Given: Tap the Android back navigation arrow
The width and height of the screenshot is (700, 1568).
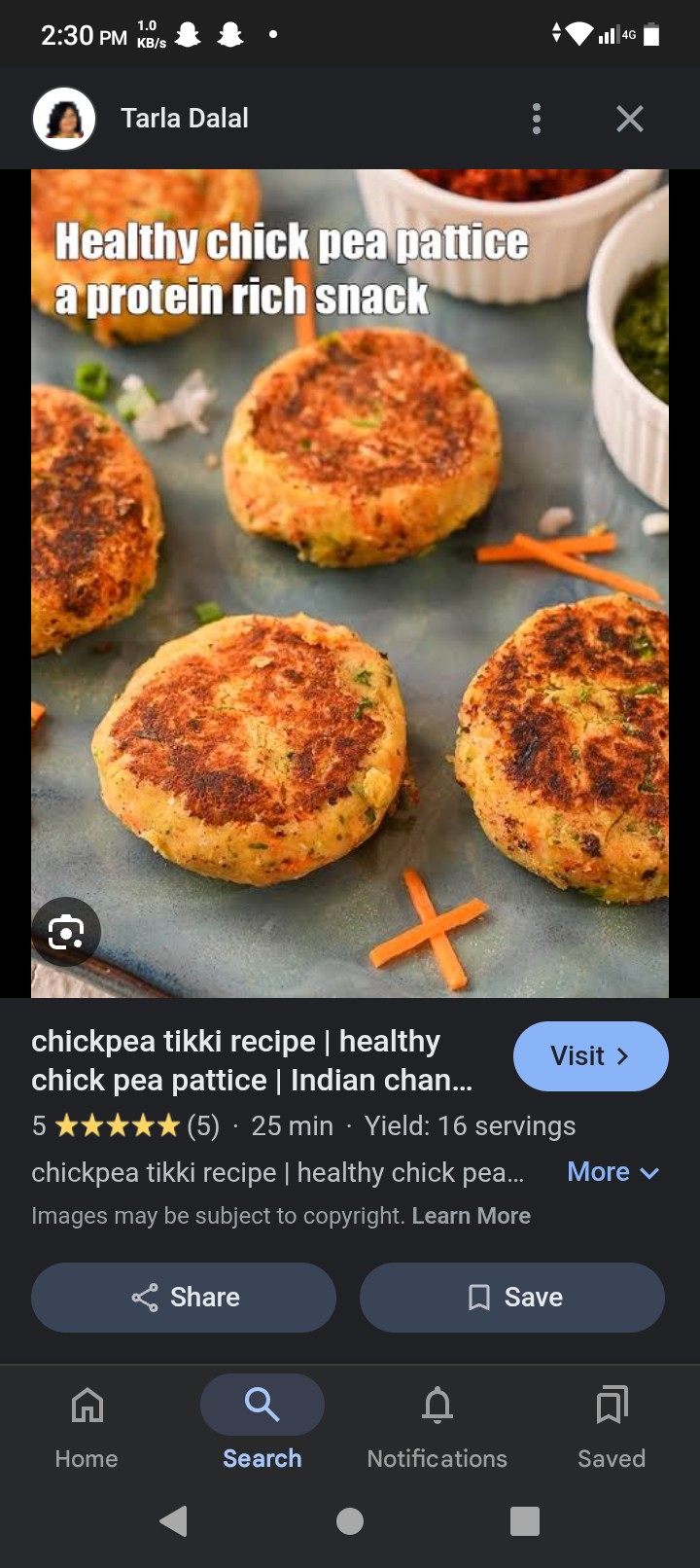Looking at the screenshot, I should pos(175,1522).
